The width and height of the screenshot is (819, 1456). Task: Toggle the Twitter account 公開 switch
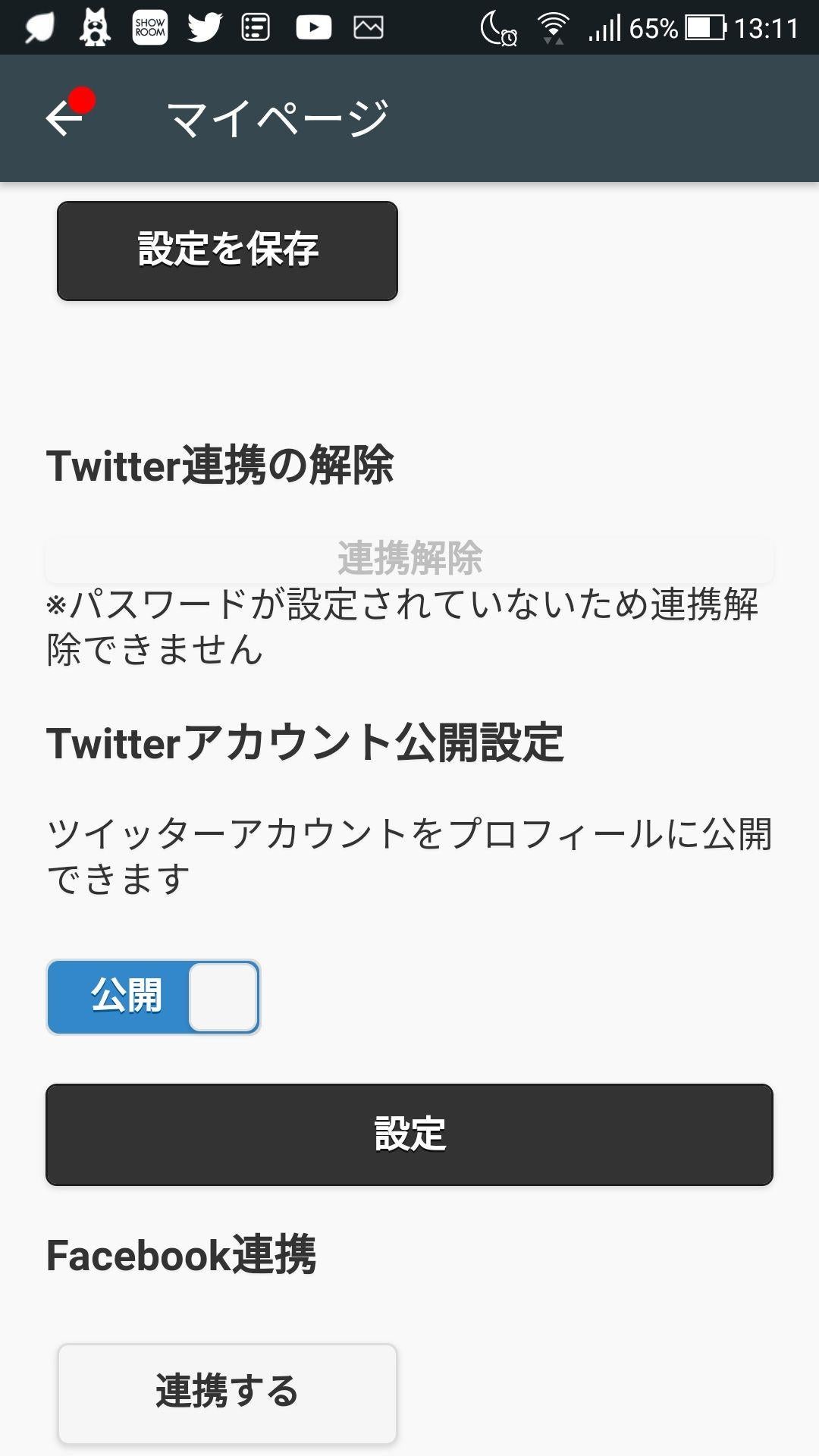[153, 996]
